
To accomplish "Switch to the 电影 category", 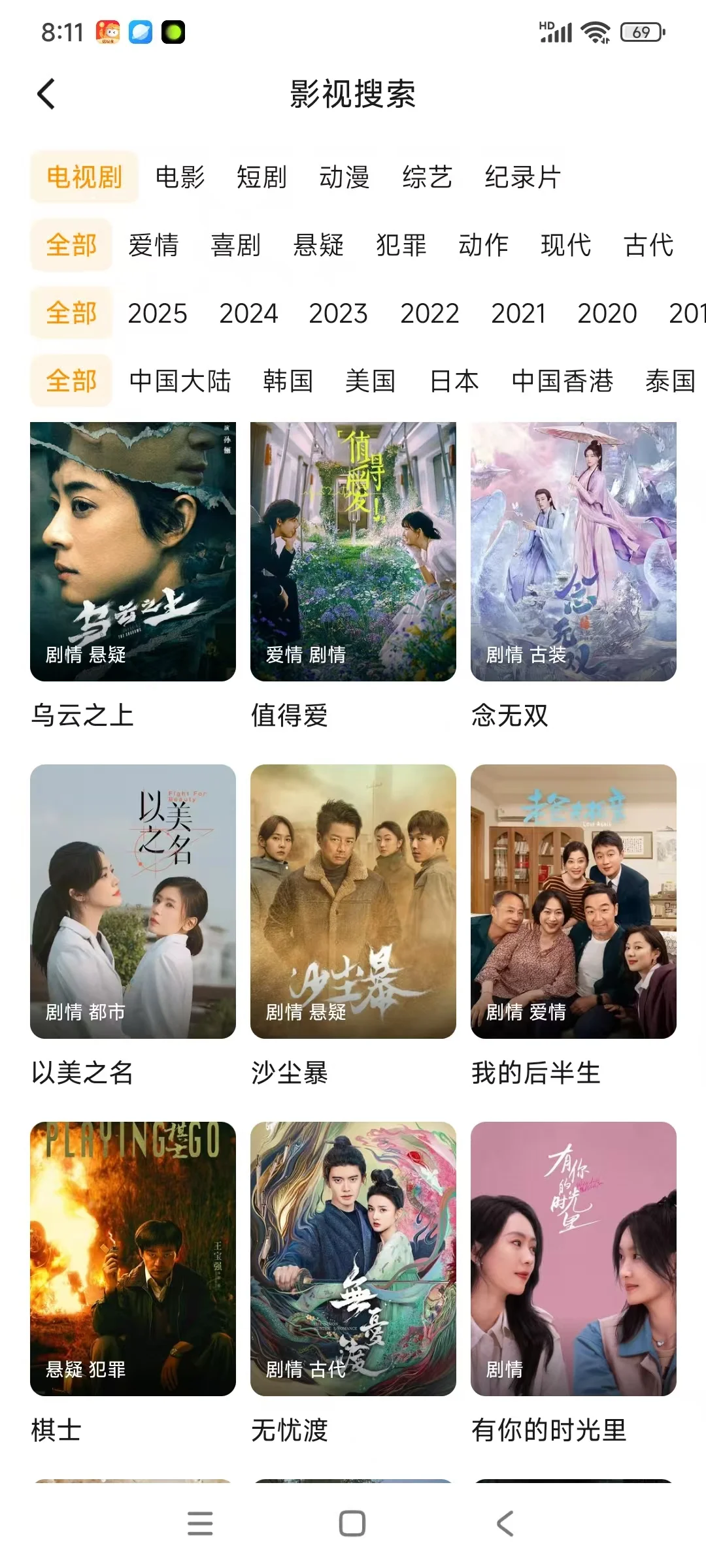I will coord(180,177).
